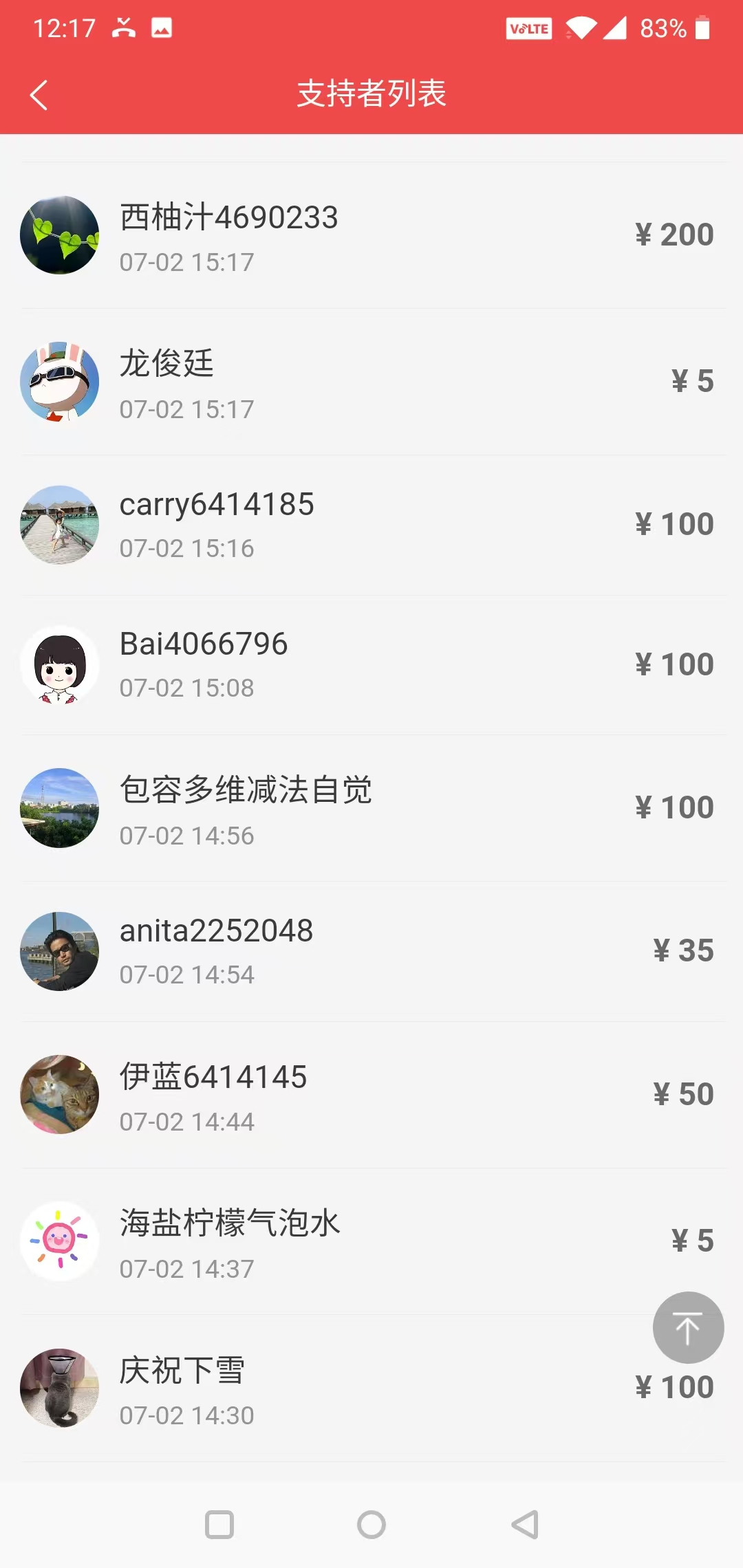
Task: Go back from the 支持者列表 page
Action: click(x=39, y=95)
